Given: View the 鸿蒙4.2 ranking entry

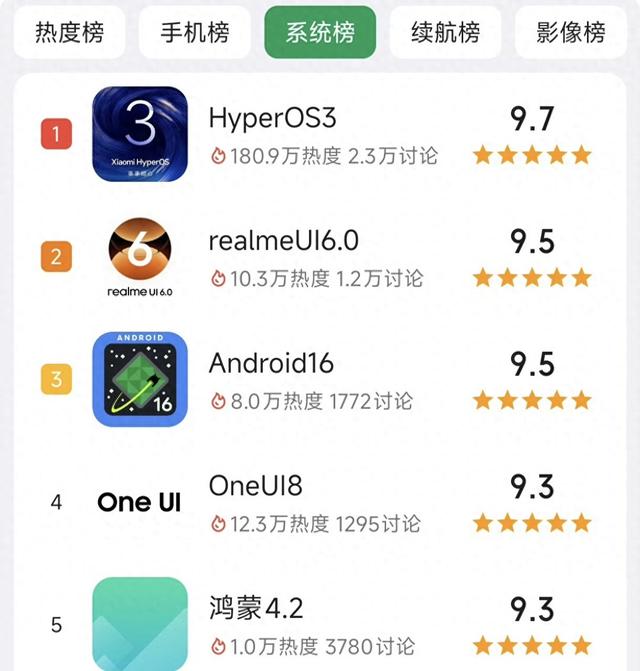Looking at the screenshot, I should 255,609.
